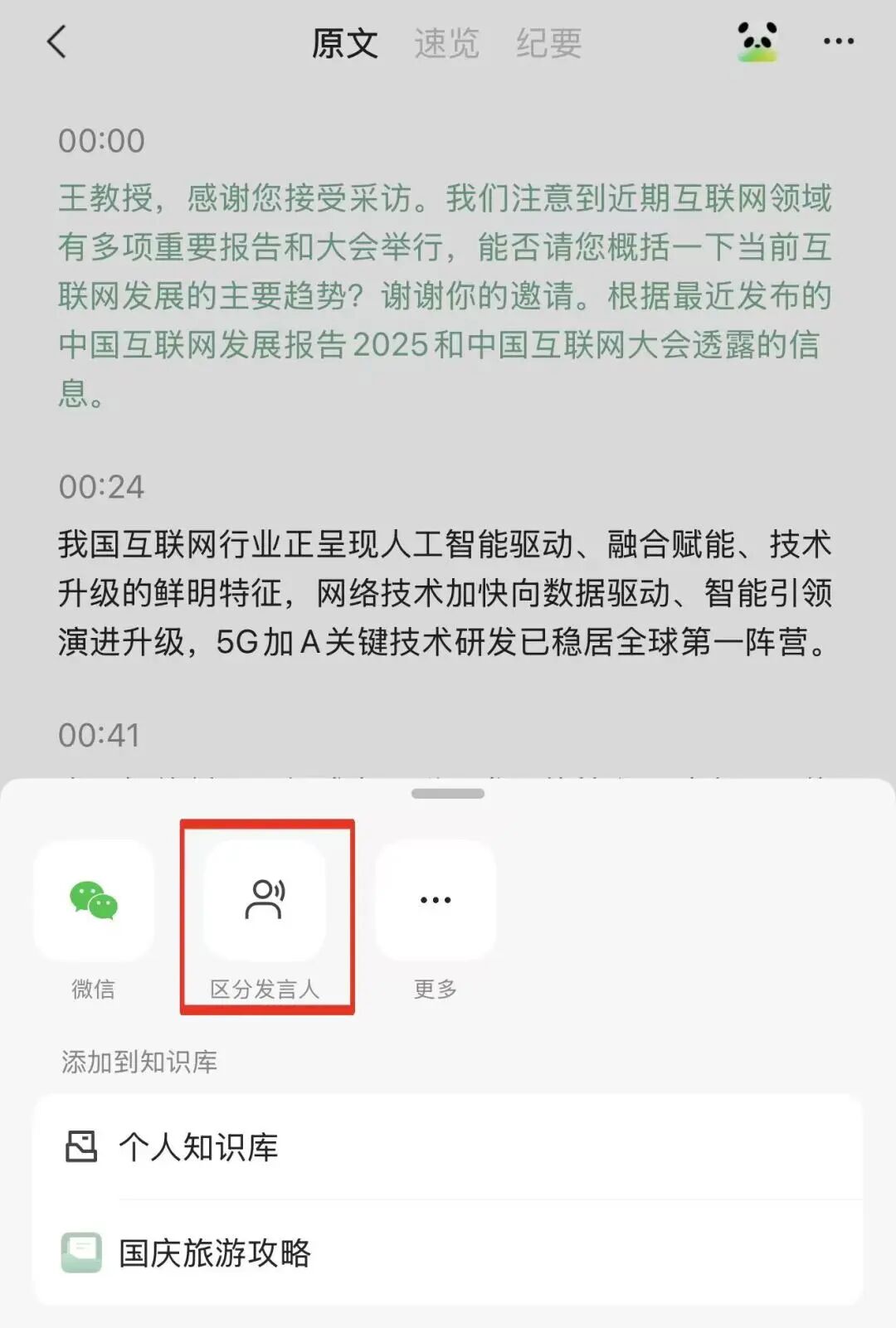Add to 国庆旅游攻略 knowledge base

coord(448,1253)
